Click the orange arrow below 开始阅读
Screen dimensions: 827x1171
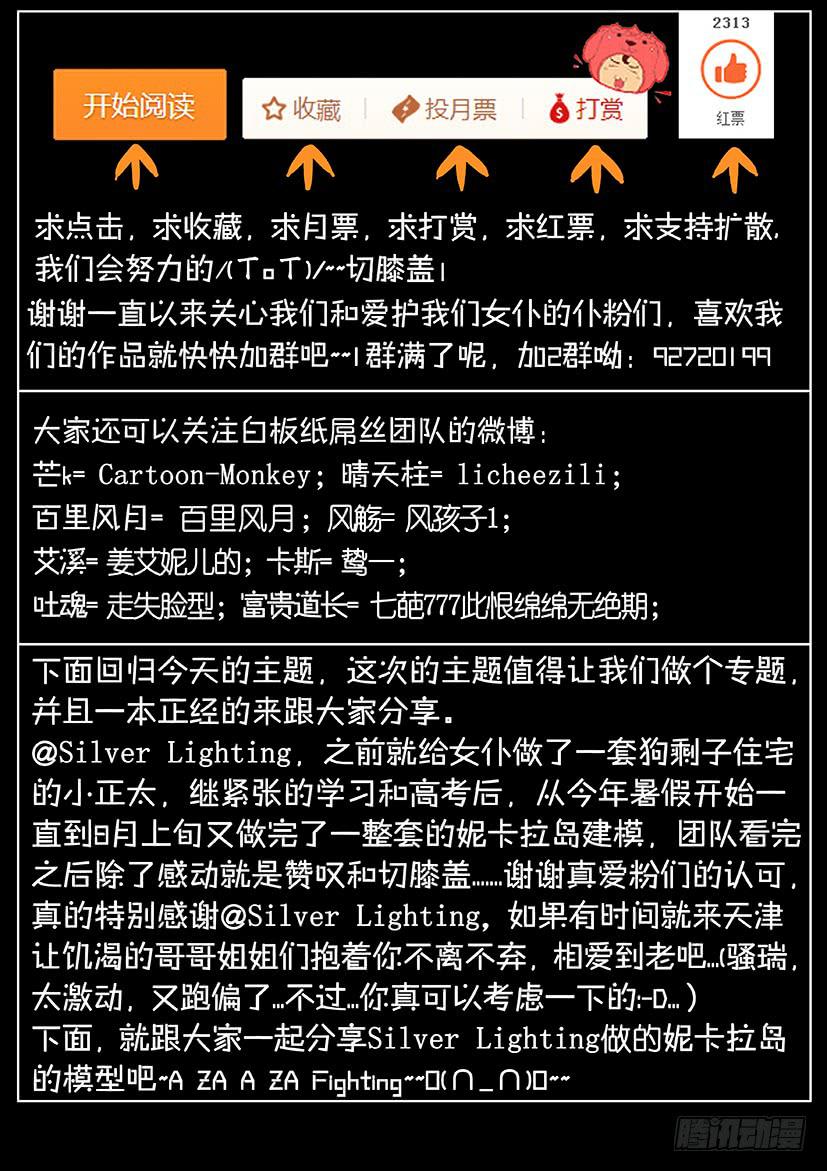click(135, 168)
